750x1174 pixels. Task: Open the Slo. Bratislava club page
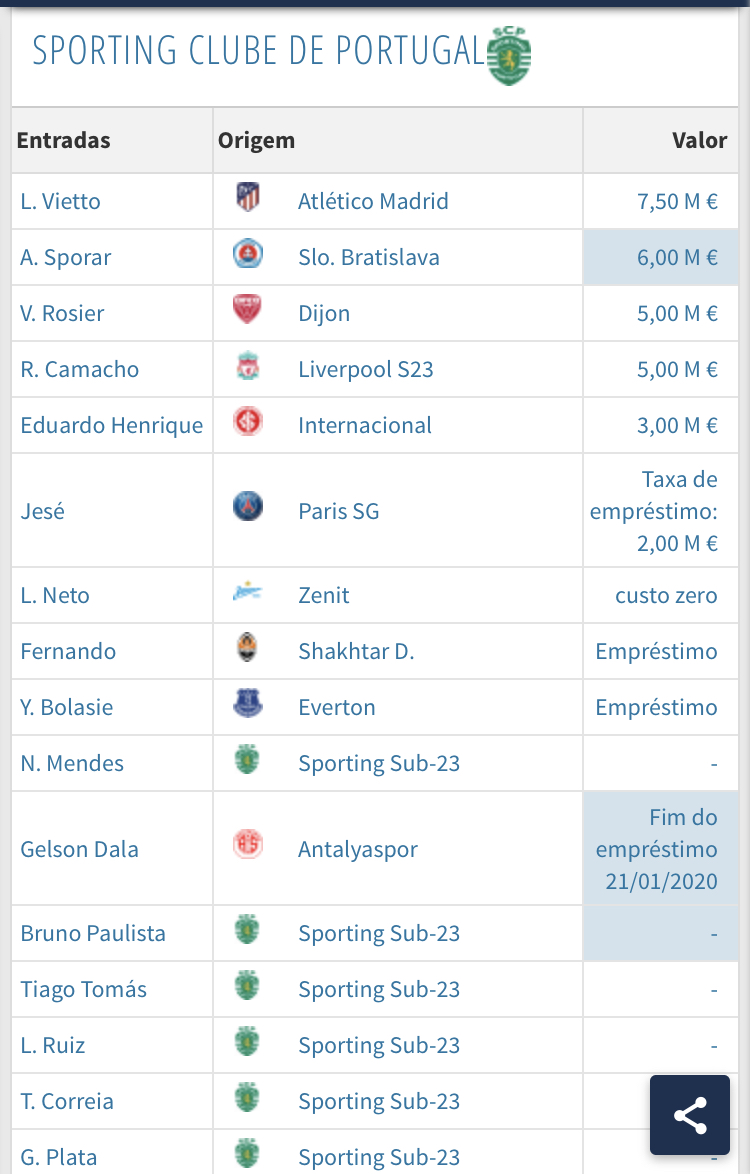[368, 257]
